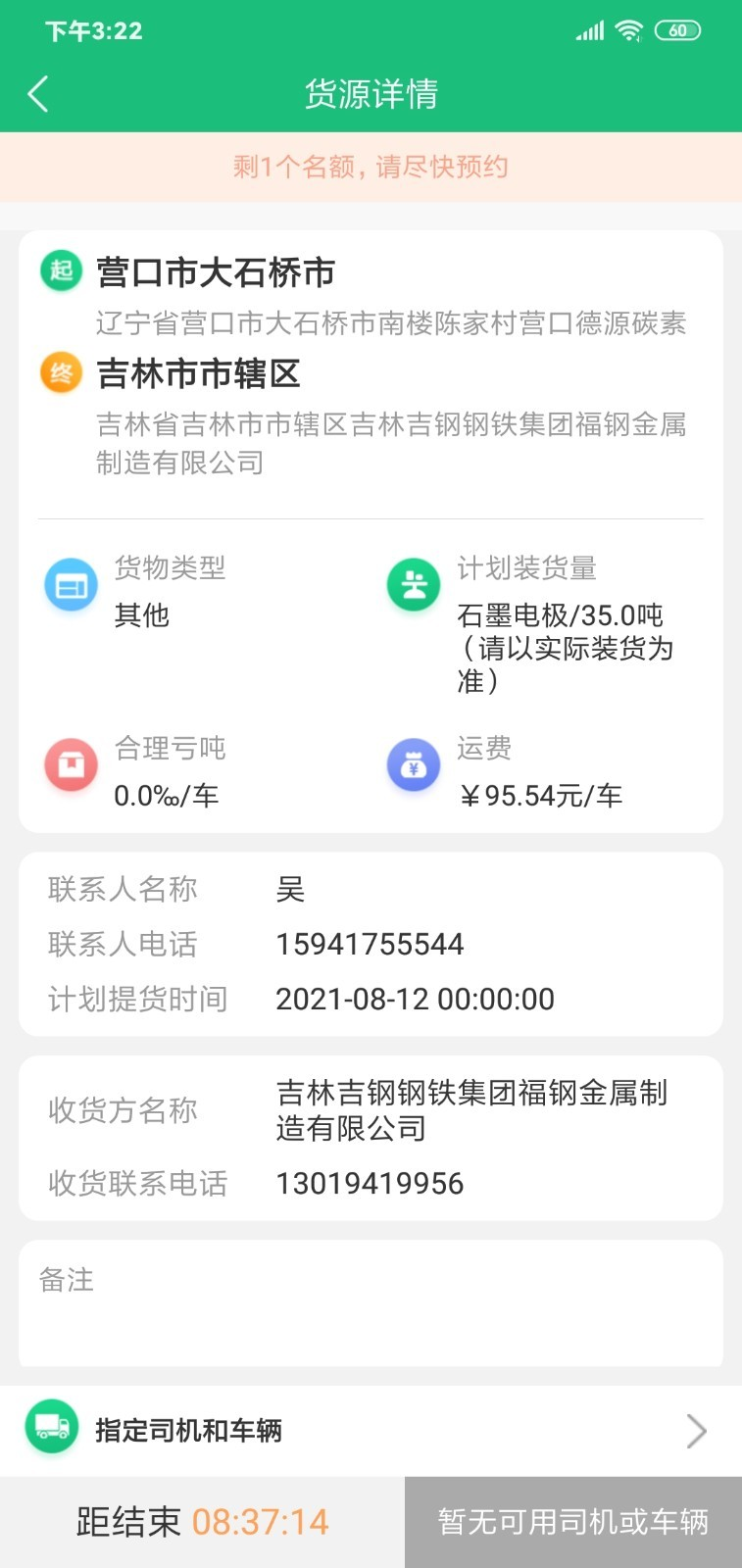742x1568 pixels.
Task: Switch to the 货源详情 title view
Action: (371, 94)
